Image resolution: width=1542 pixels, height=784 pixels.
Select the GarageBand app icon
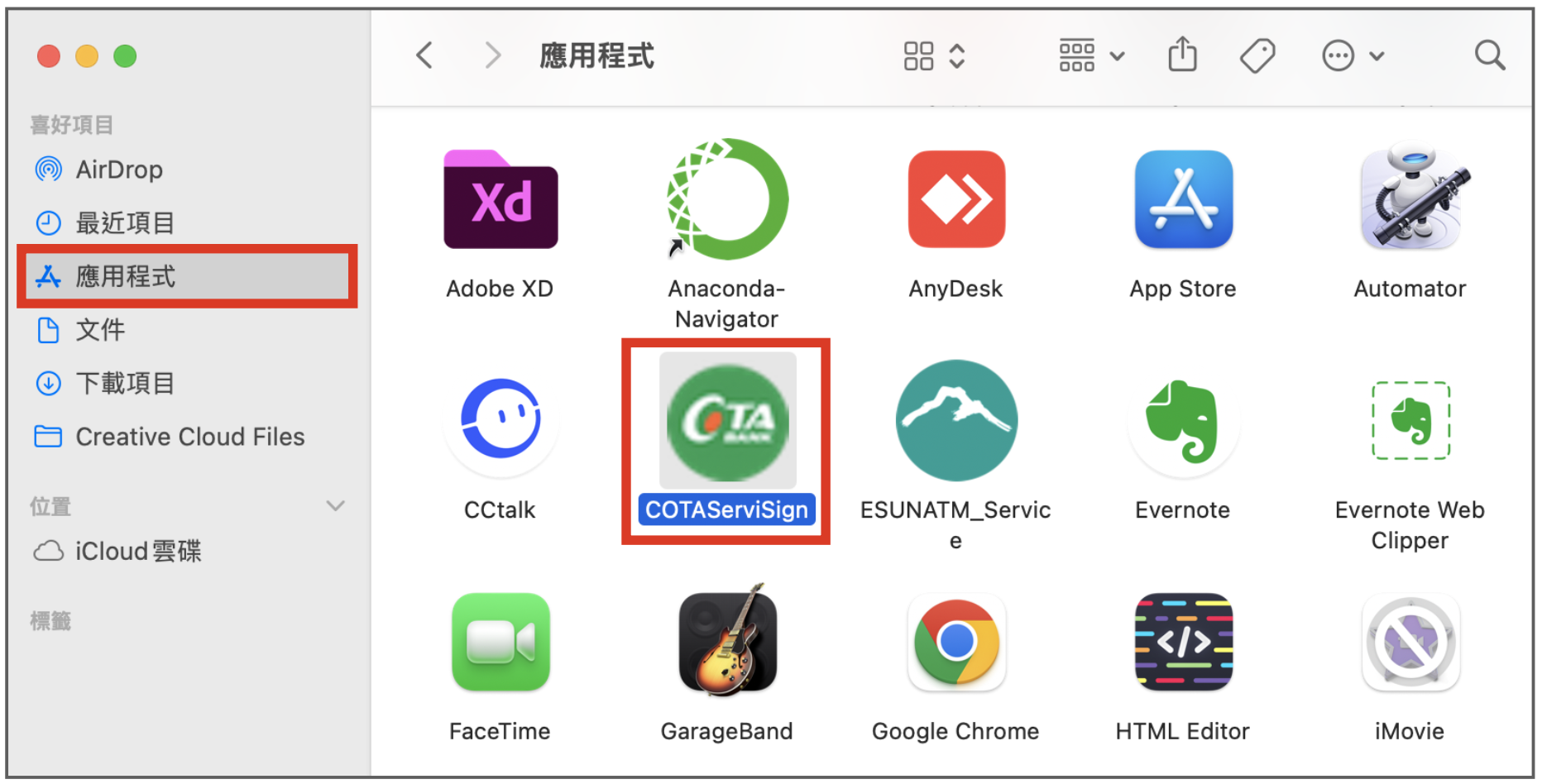[x=727, y=643]
